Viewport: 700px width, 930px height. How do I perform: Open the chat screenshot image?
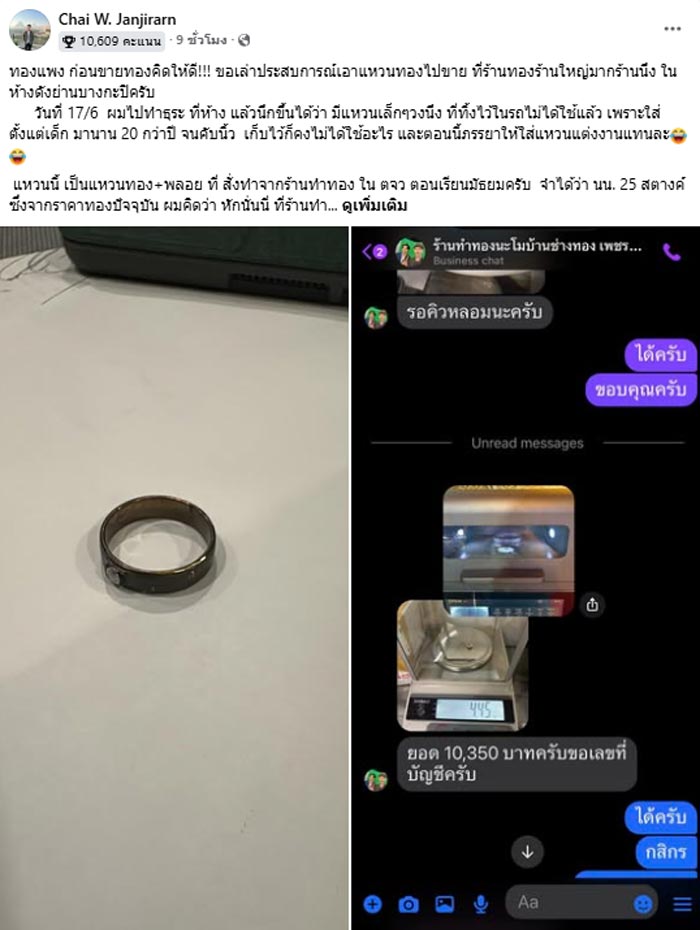(525, 578)
